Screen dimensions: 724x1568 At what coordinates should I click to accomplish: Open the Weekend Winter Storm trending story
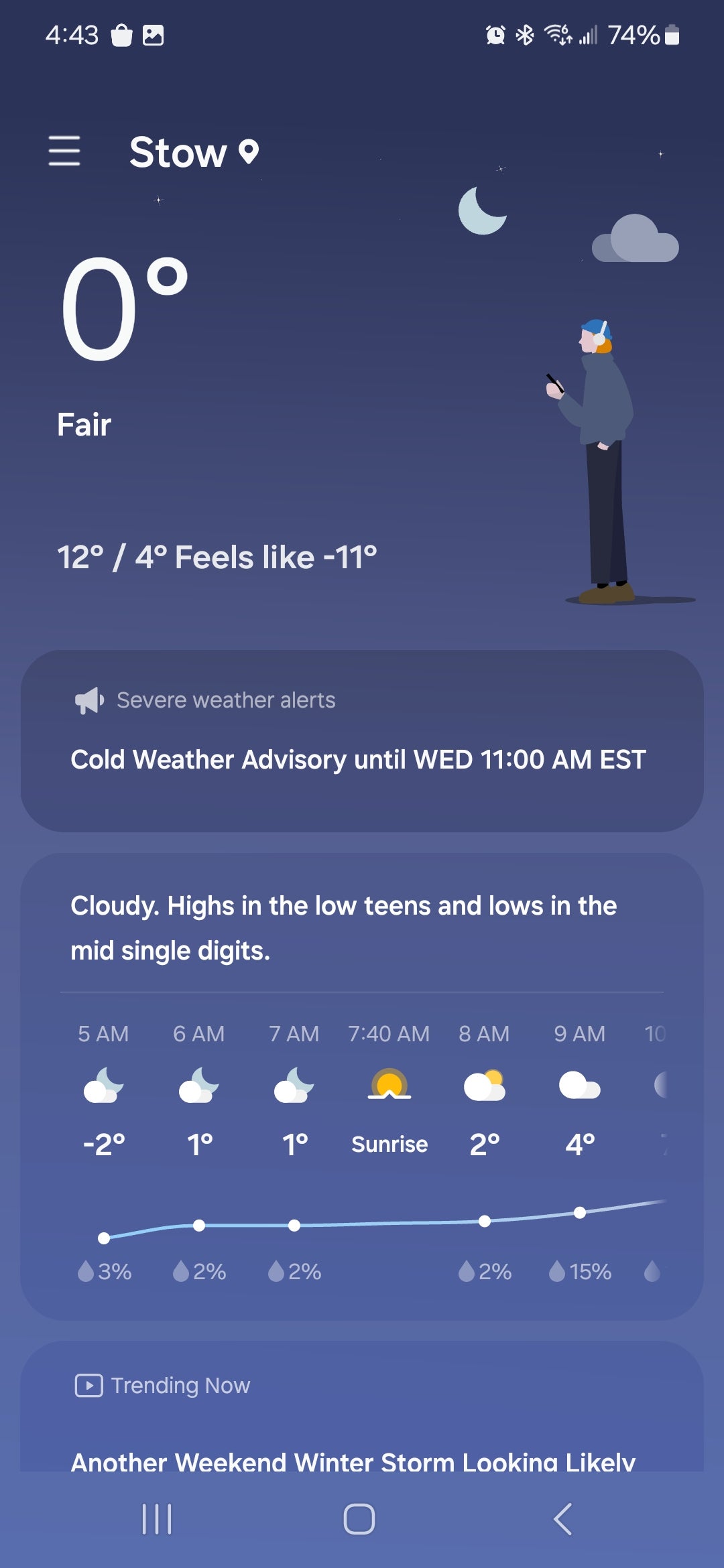[x=353, y=1461]
